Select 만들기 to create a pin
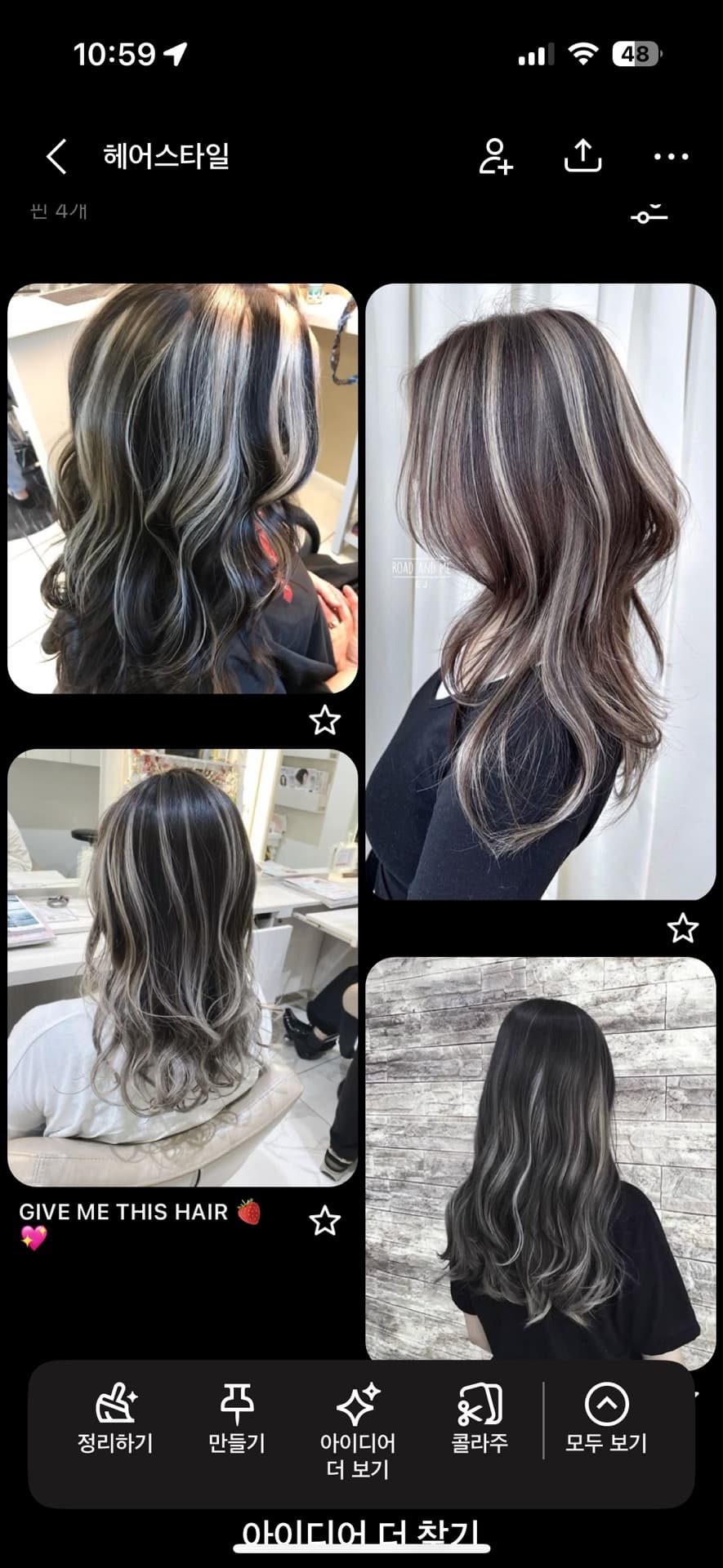Image resolution: width=723 pixels, height=1568 pixels. click(237, 1419)
